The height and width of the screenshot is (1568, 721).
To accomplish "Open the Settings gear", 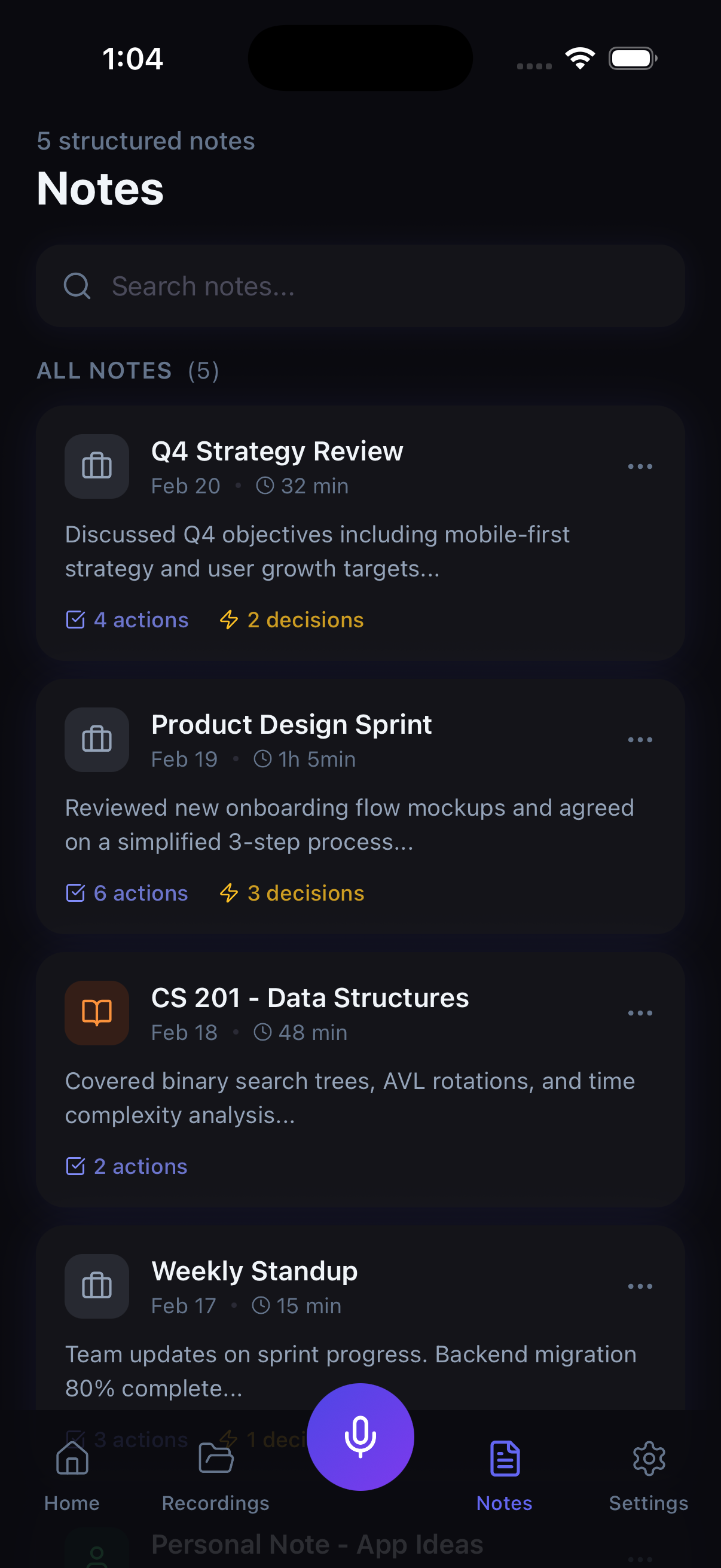I will point(649,1473).
